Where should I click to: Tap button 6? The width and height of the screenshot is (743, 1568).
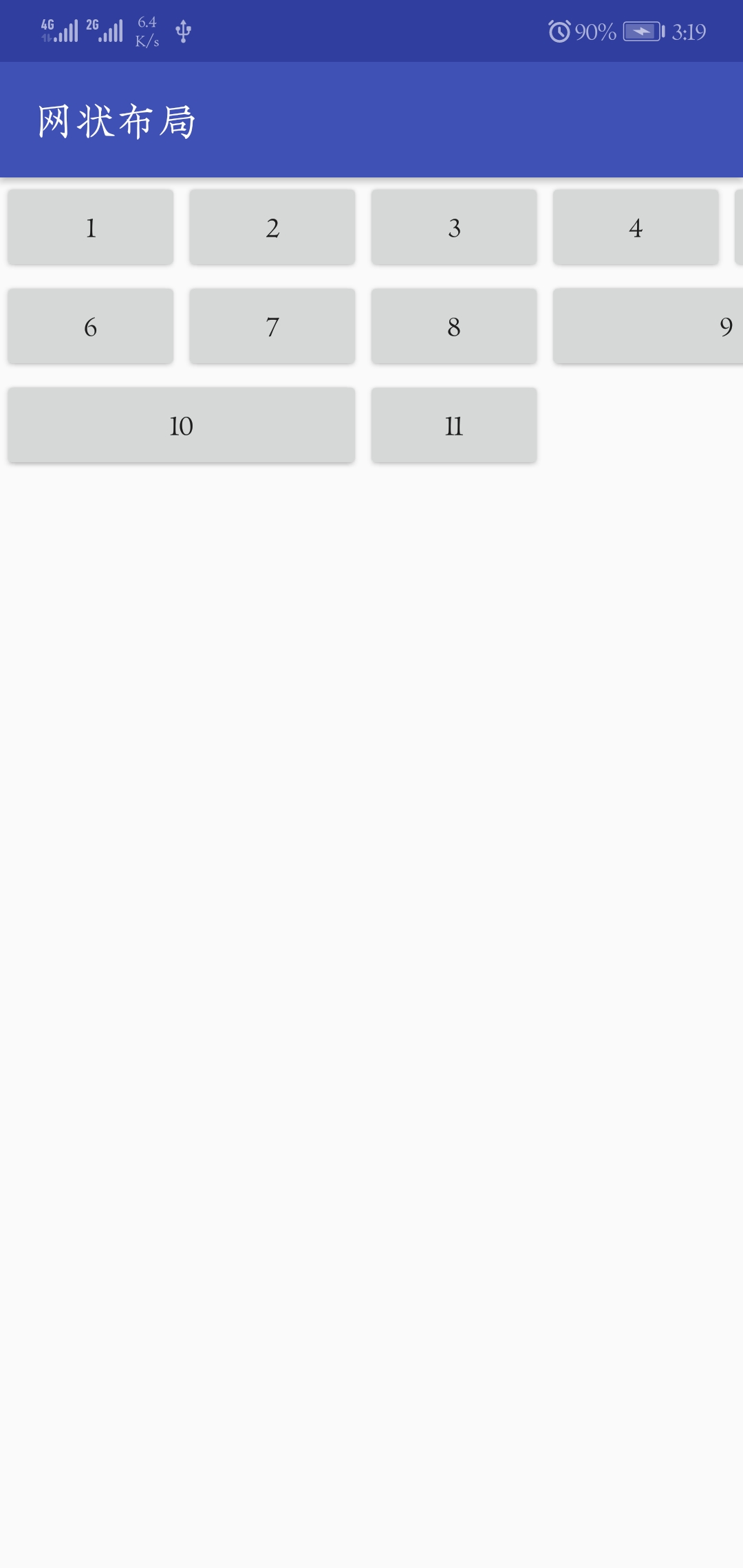coord(91,326)
